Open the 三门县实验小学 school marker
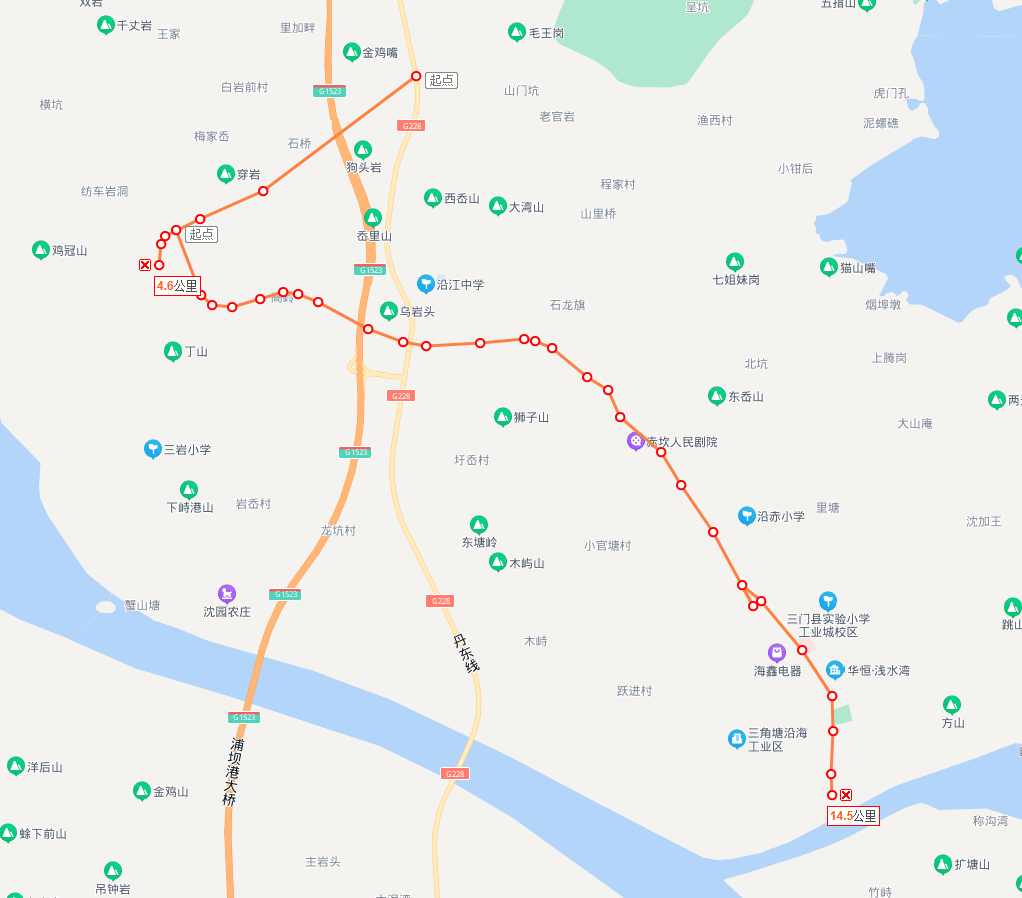This screenshot has height=898, width=1022. pos(828,601)
